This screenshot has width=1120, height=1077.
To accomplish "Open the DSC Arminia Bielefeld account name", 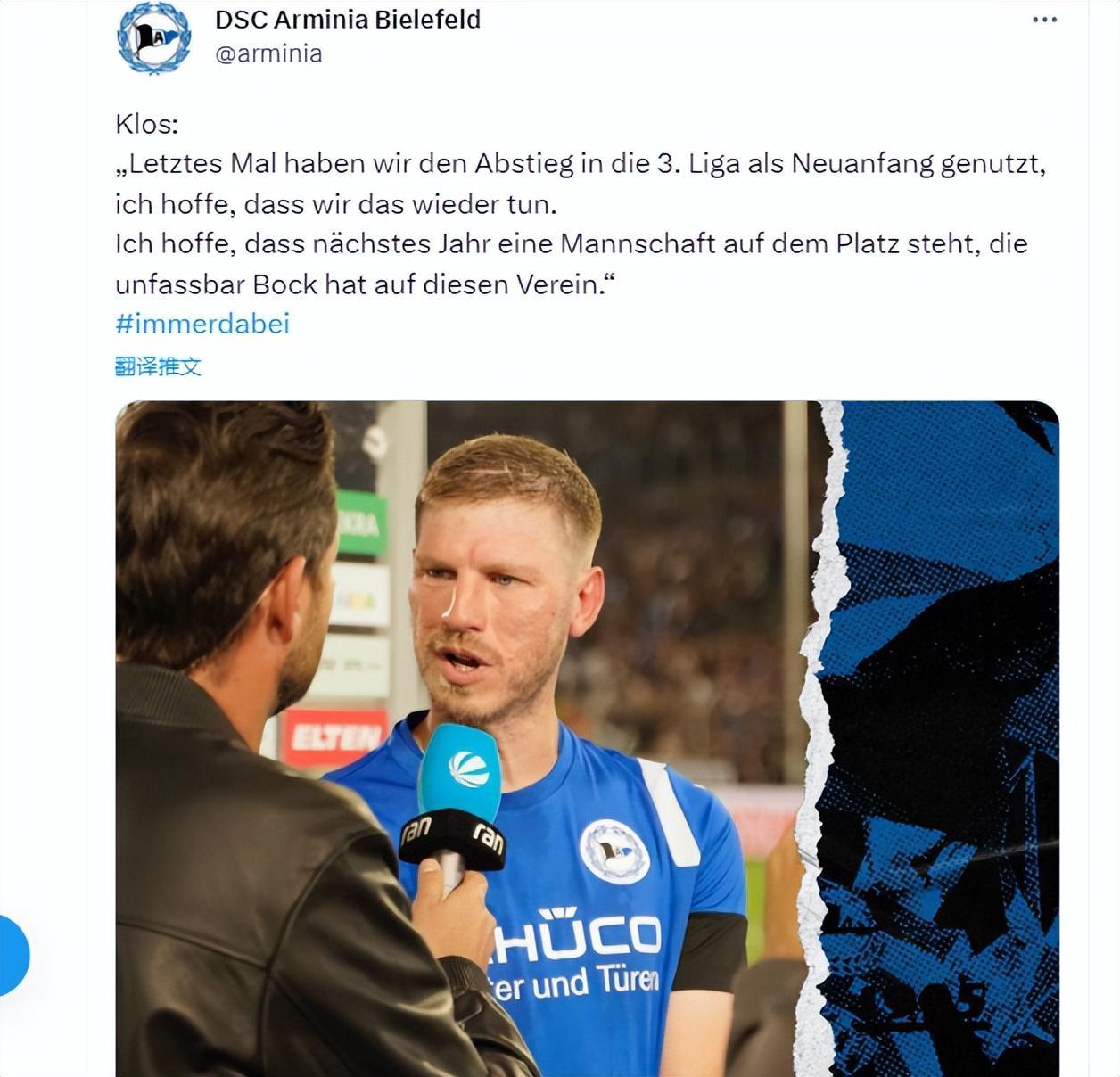I will 348,19.
